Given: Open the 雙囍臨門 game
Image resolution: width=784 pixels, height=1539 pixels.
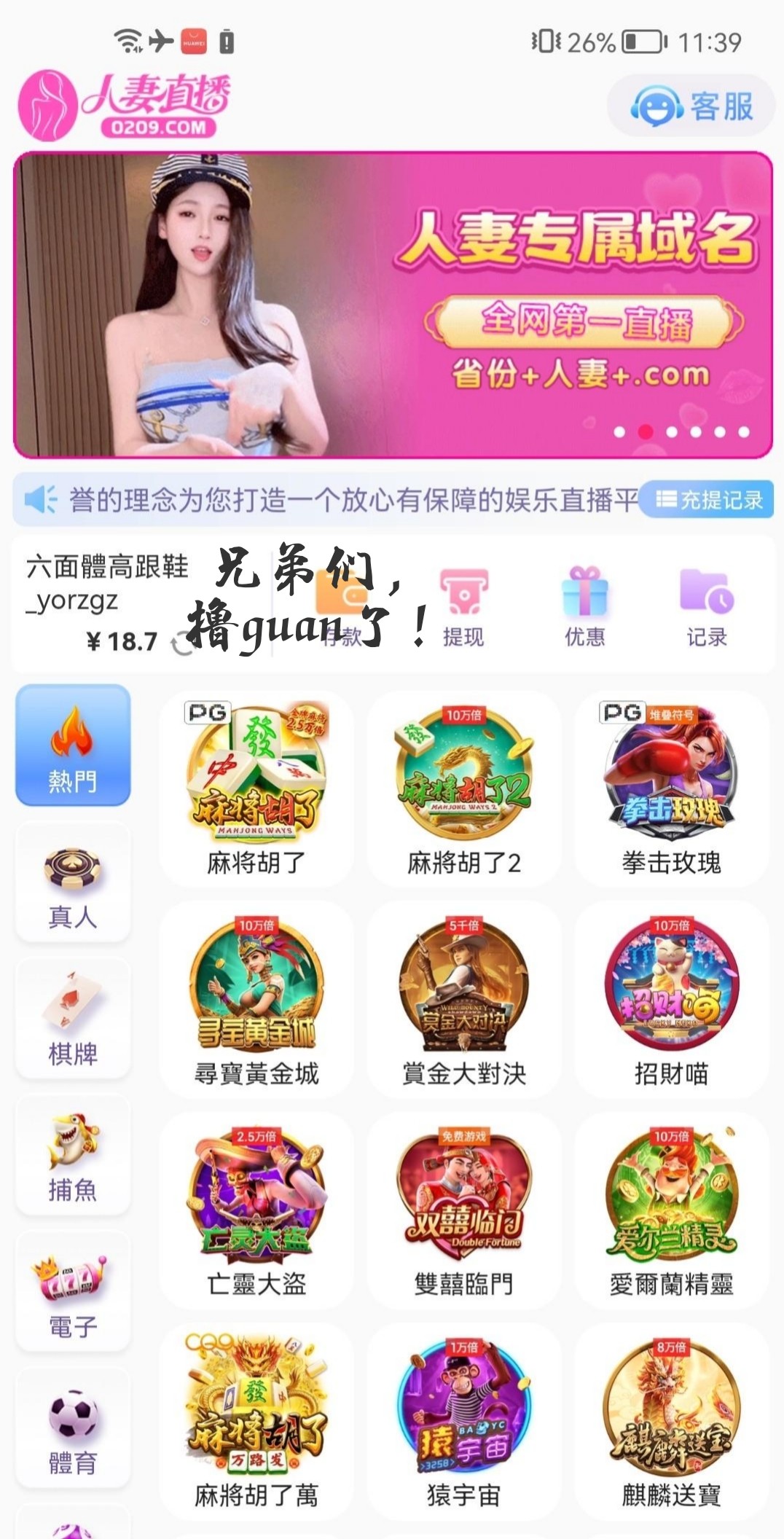Looking at the screenshot, I should click(x=464, y=1210).
